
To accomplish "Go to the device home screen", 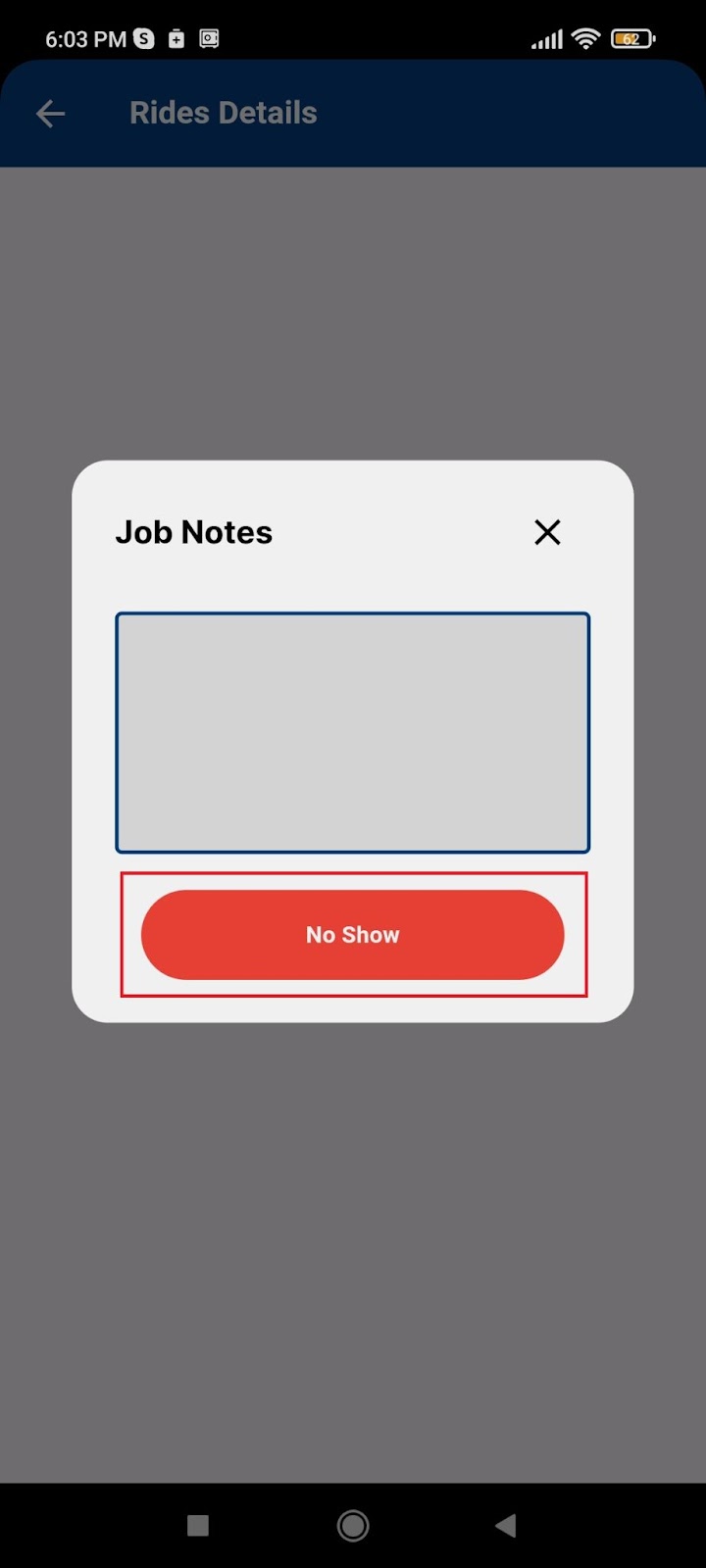I will [x=353, y=1525].
